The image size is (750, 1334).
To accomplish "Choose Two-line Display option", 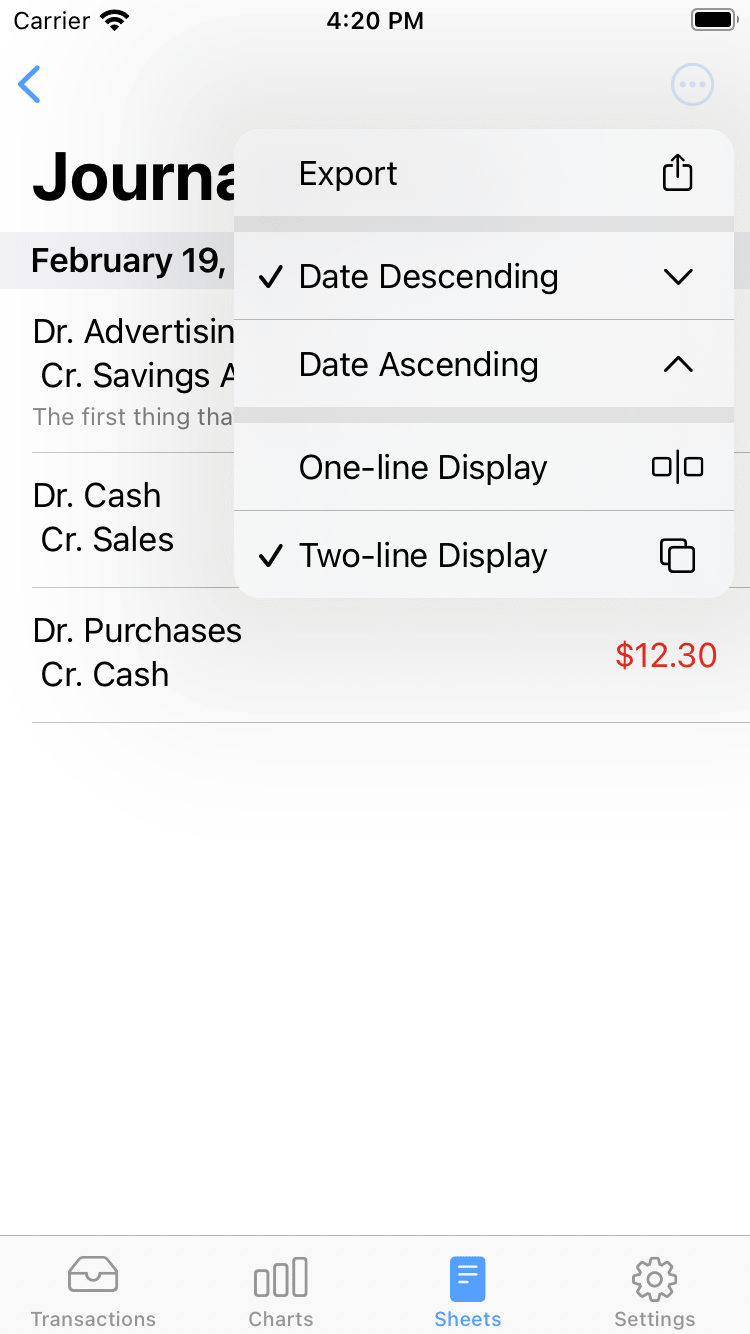I will pyautogui.click(x=483, y=556).
